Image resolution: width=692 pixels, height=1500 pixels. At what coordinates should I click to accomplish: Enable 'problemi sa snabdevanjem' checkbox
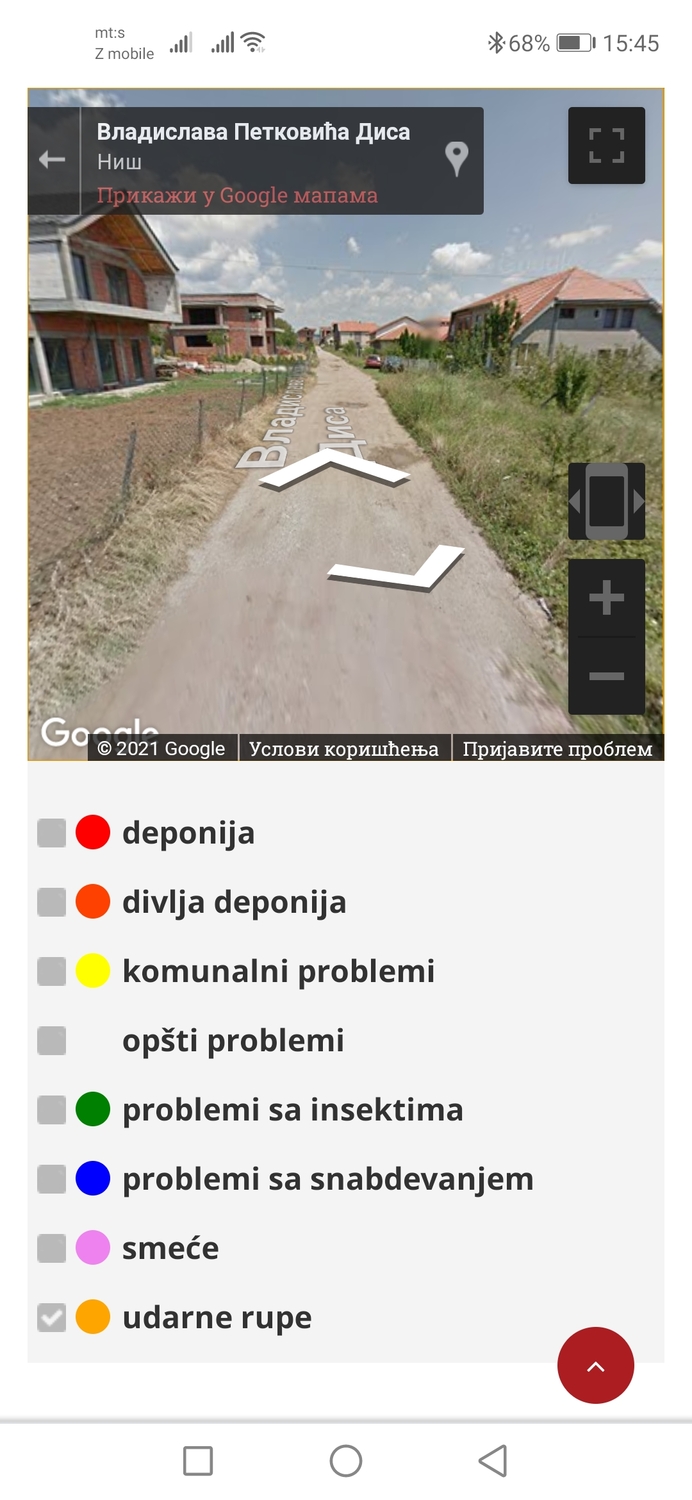52,1179
